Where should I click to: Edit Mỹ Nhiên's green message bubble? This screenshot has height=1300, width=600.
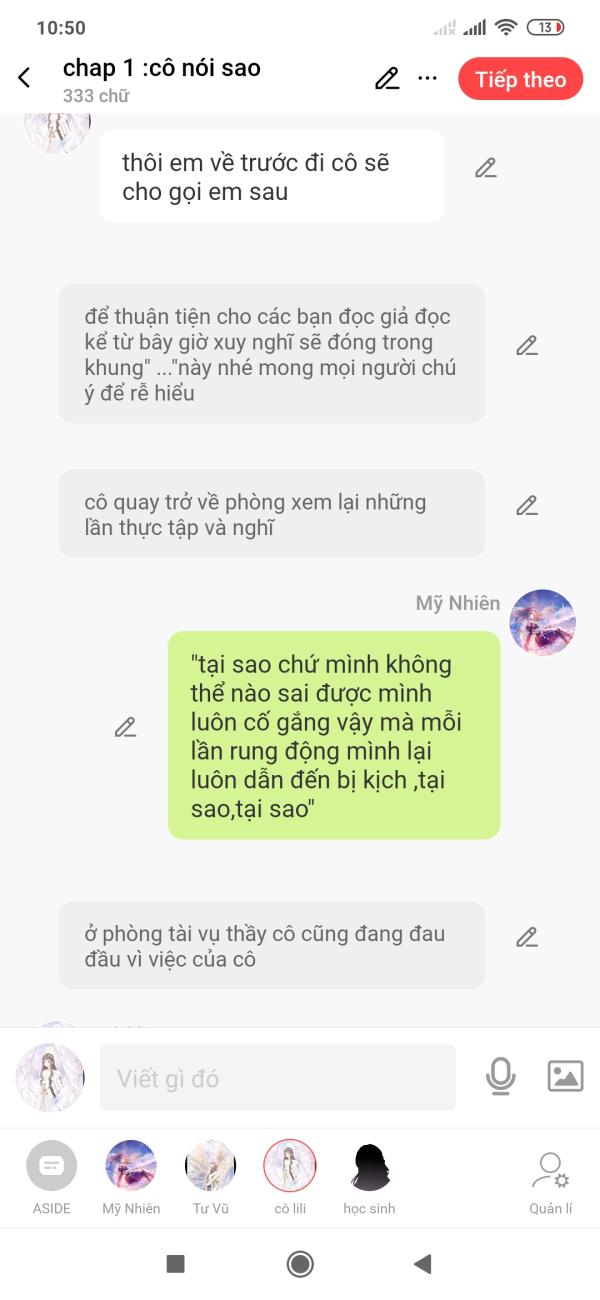[125, 727]
